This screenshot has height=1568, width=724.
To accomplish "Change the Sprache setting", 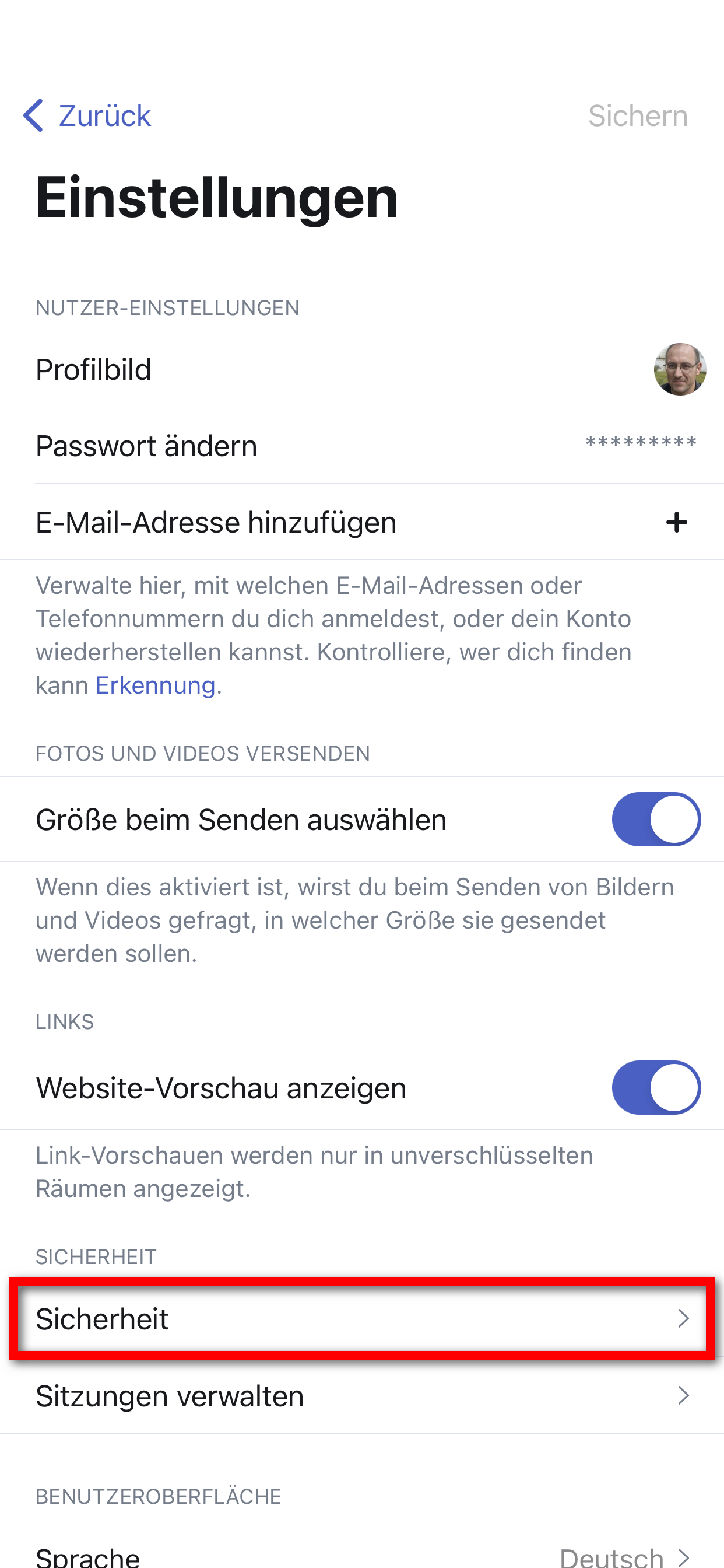I will click(x=362, y=1555).
